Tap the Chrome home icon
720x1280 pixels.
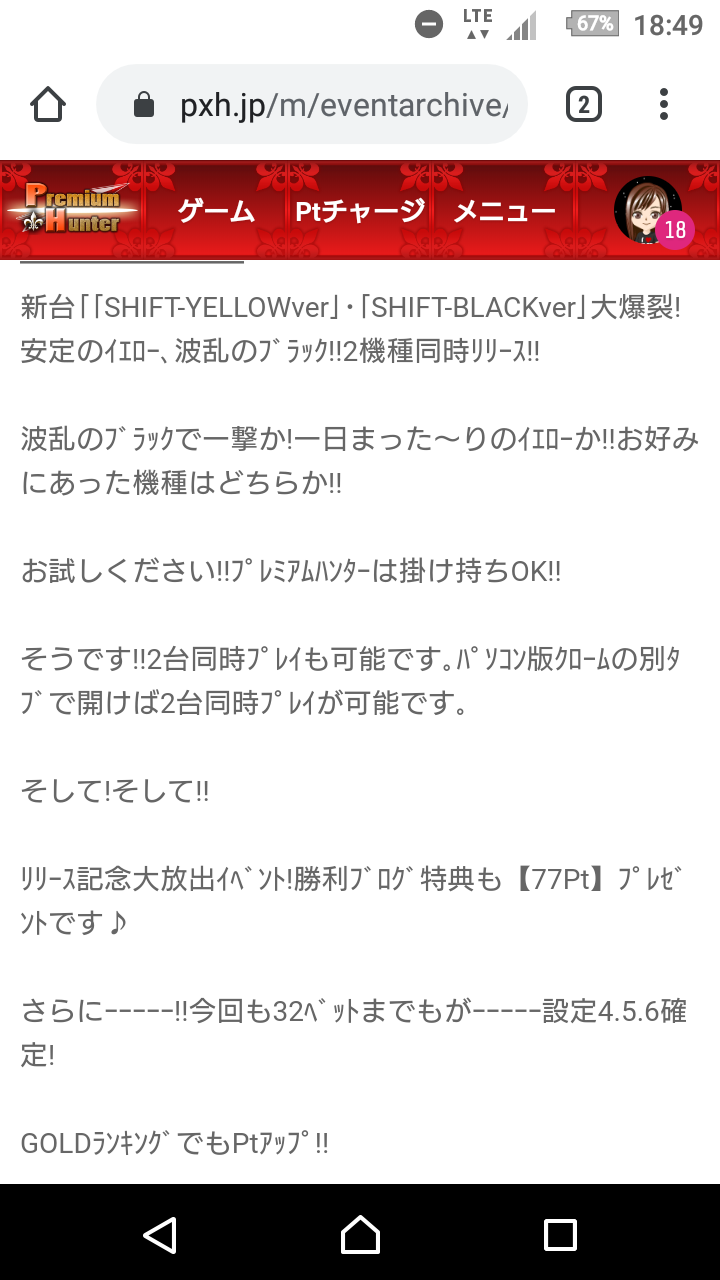click(x=48, y=104)
